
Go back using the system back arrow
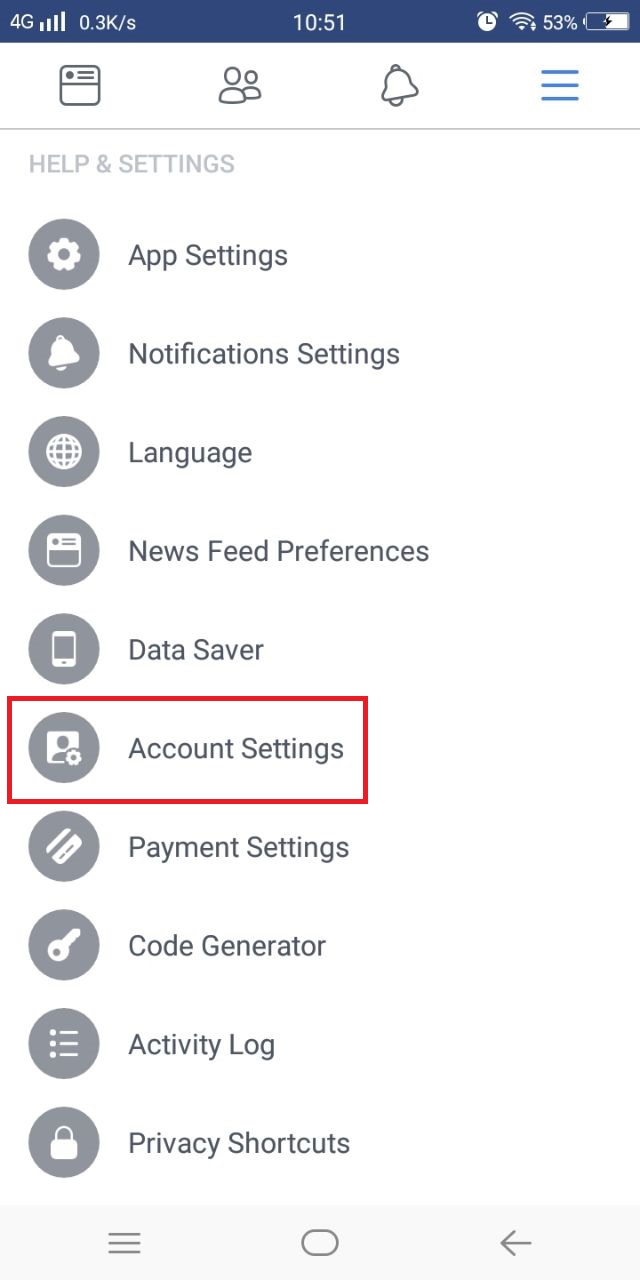515,1243
